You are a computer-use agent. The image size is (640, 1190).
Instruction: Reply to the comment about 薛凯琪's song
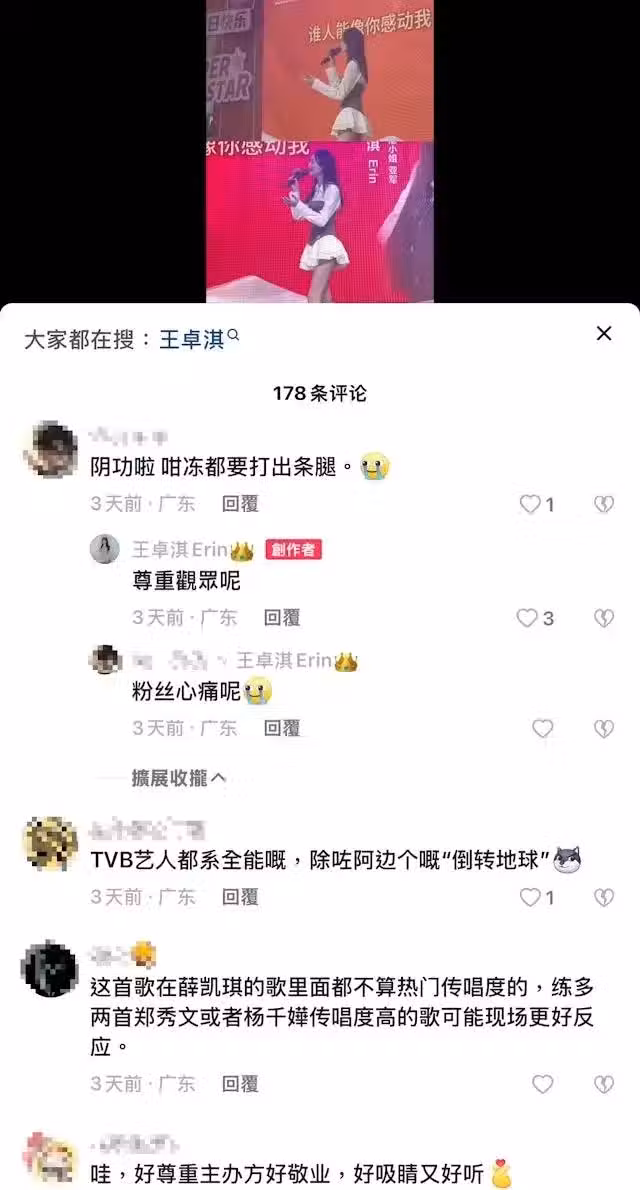240,1084
